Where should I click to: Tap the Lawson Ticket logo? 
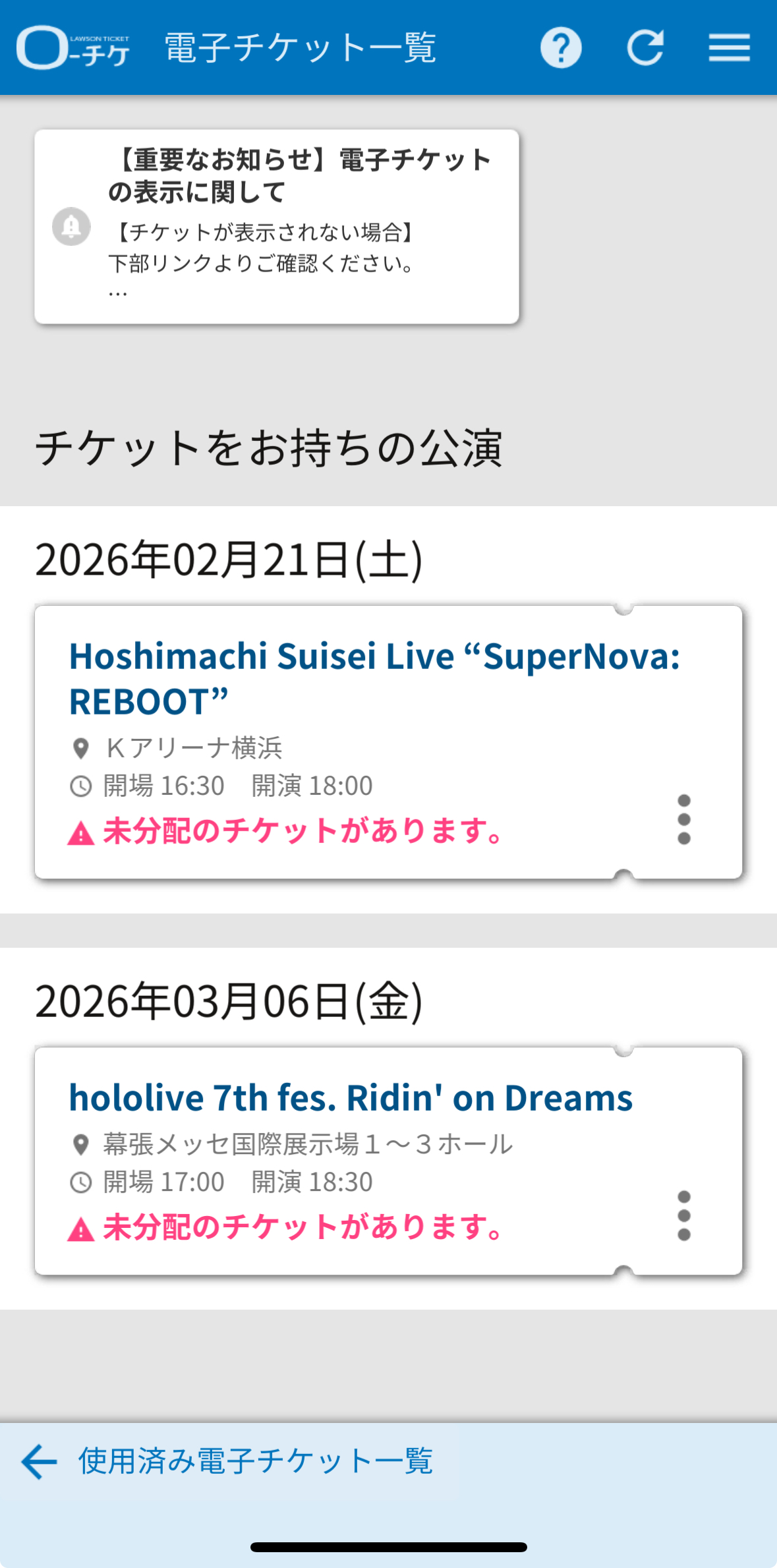pyautogui.click(x=72, y=47)
